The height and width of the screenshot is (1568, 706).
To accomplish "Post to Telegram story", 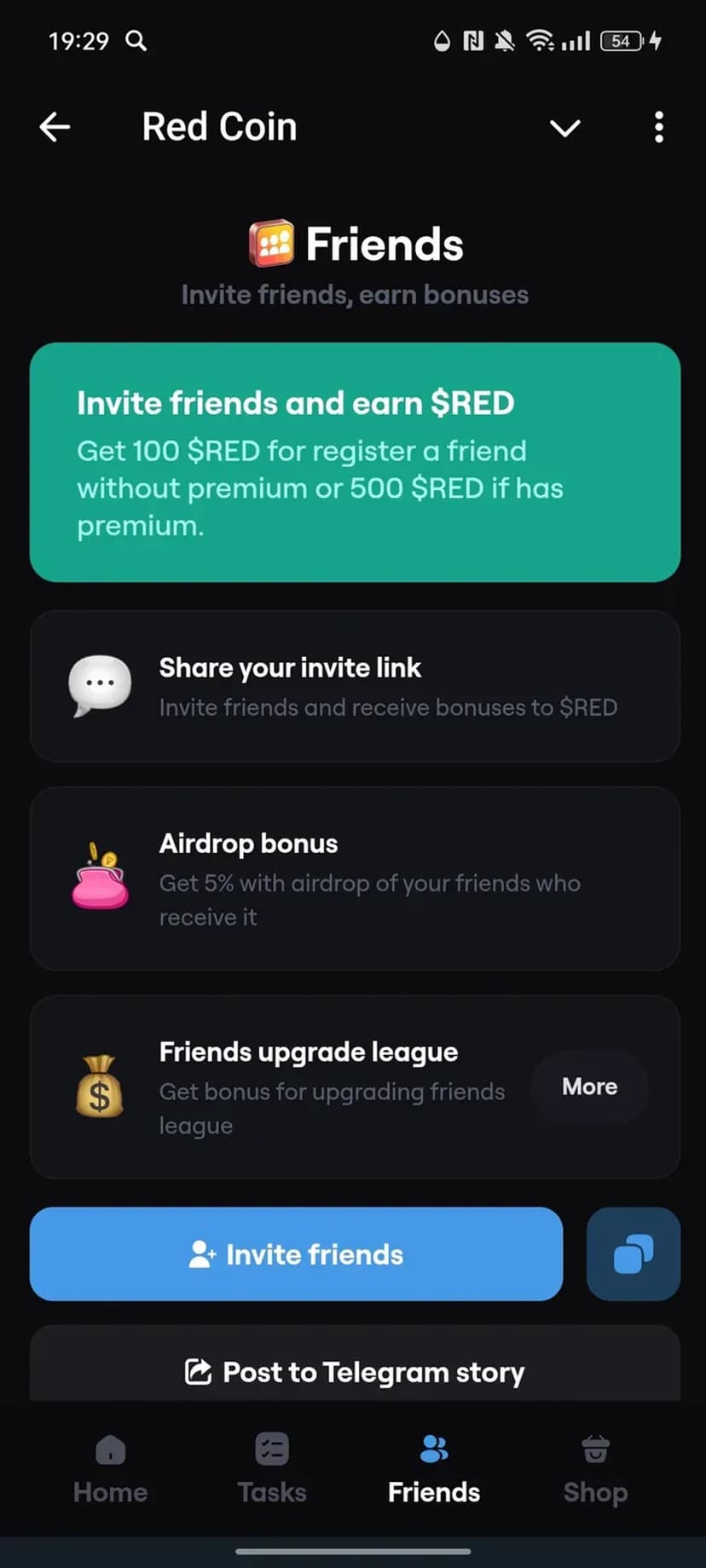I will coord(355,1371).
